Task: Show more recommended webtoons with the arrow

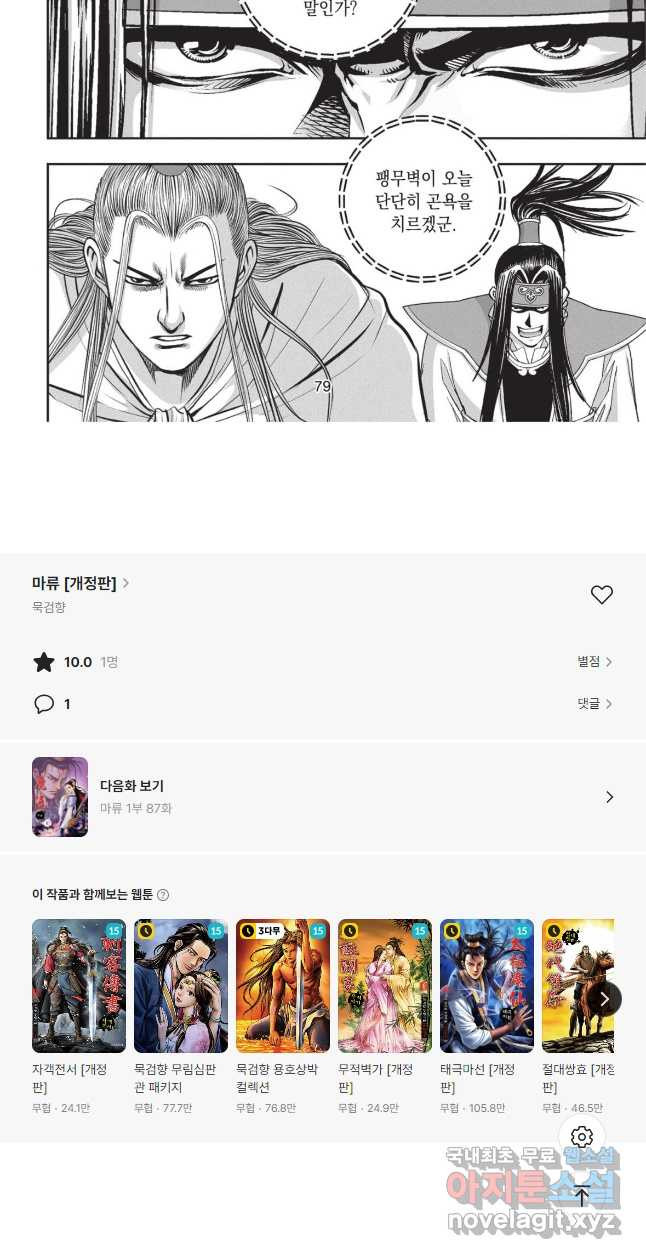Action: point(604,998)
